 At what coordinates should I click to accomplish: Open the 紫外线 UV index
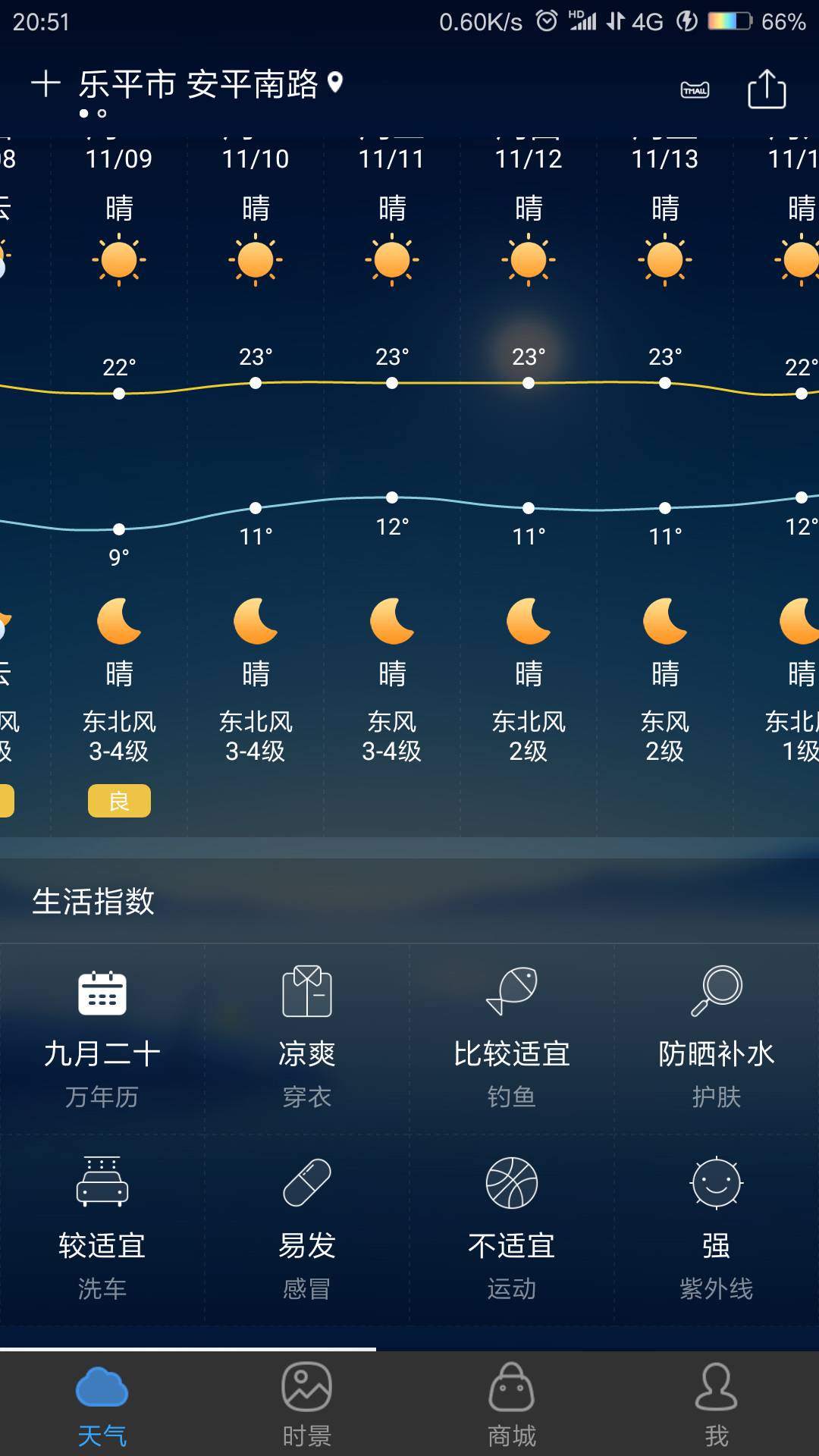(717, 1230)
